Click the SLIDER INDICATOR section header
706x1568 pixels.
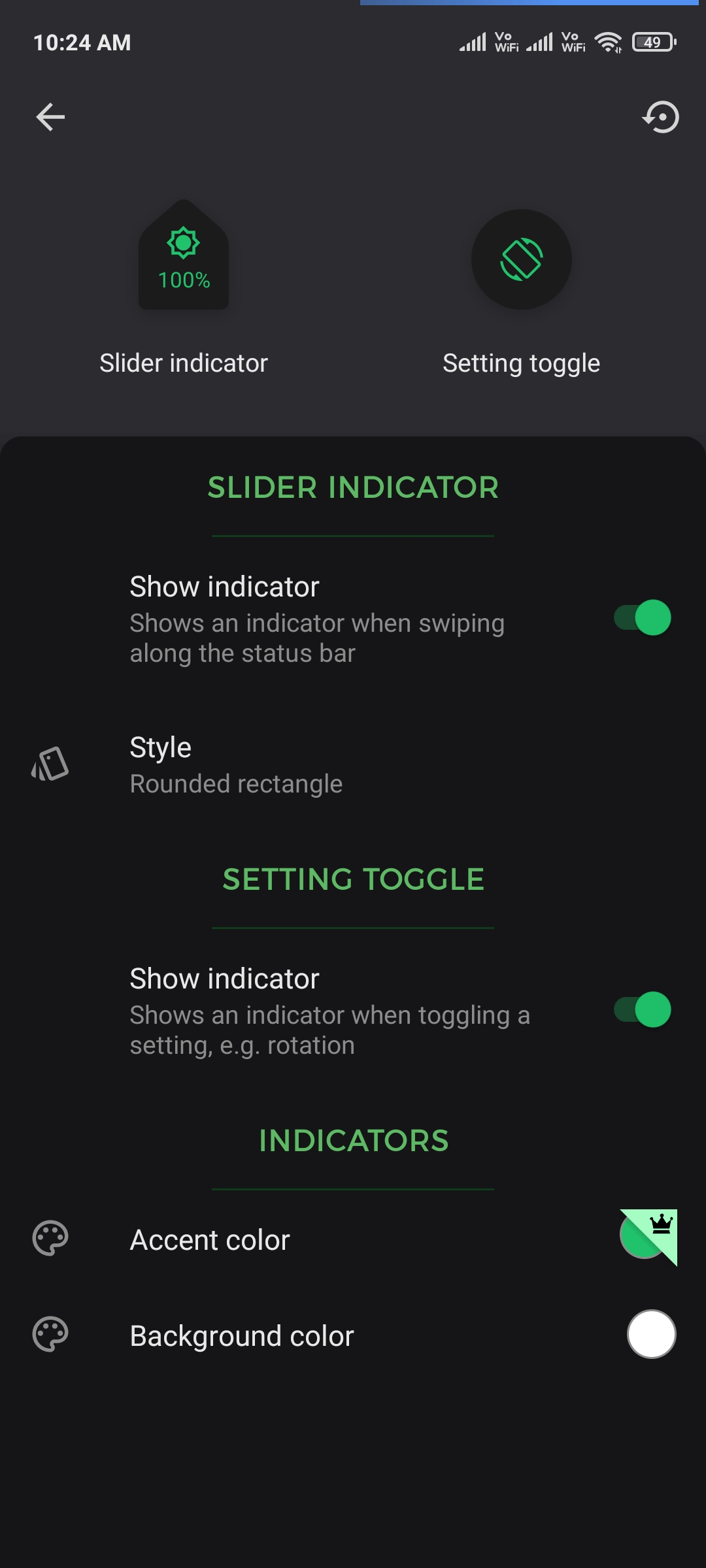353,487
